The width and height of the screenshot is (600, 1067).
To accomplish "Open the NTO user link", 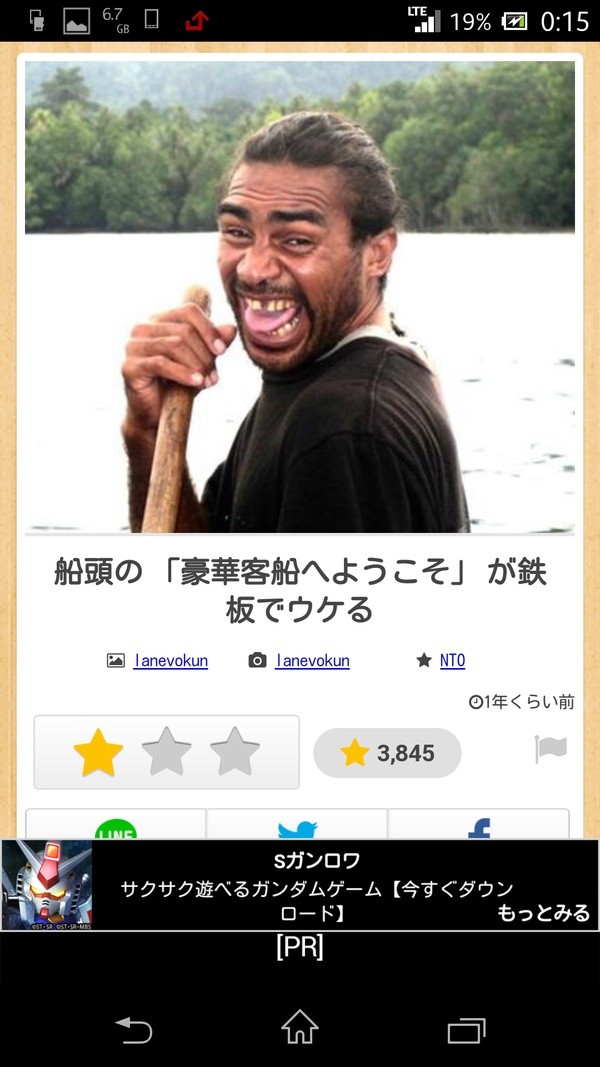I will click(453, 661).
